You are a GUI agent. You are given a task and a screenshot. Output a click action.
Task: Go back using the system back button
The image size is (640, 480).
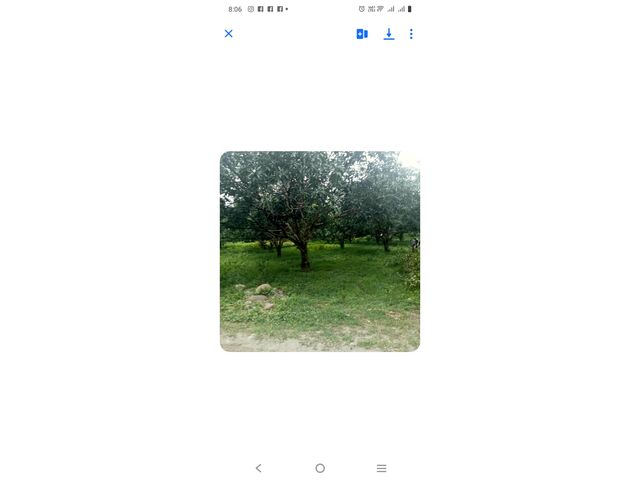[258, 468]
